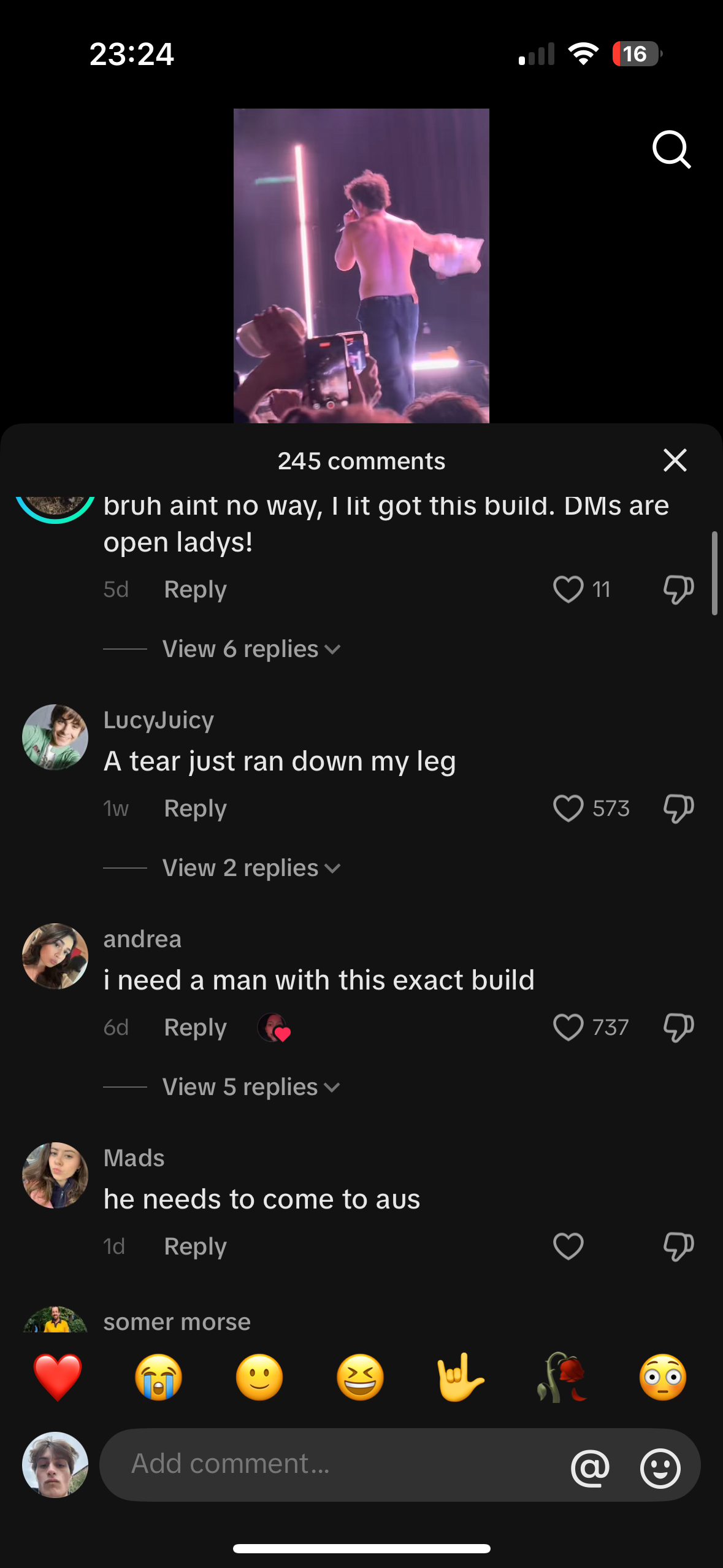
Task: Reply to LucyJuicy's comment
Action: [x=195, y=809]
